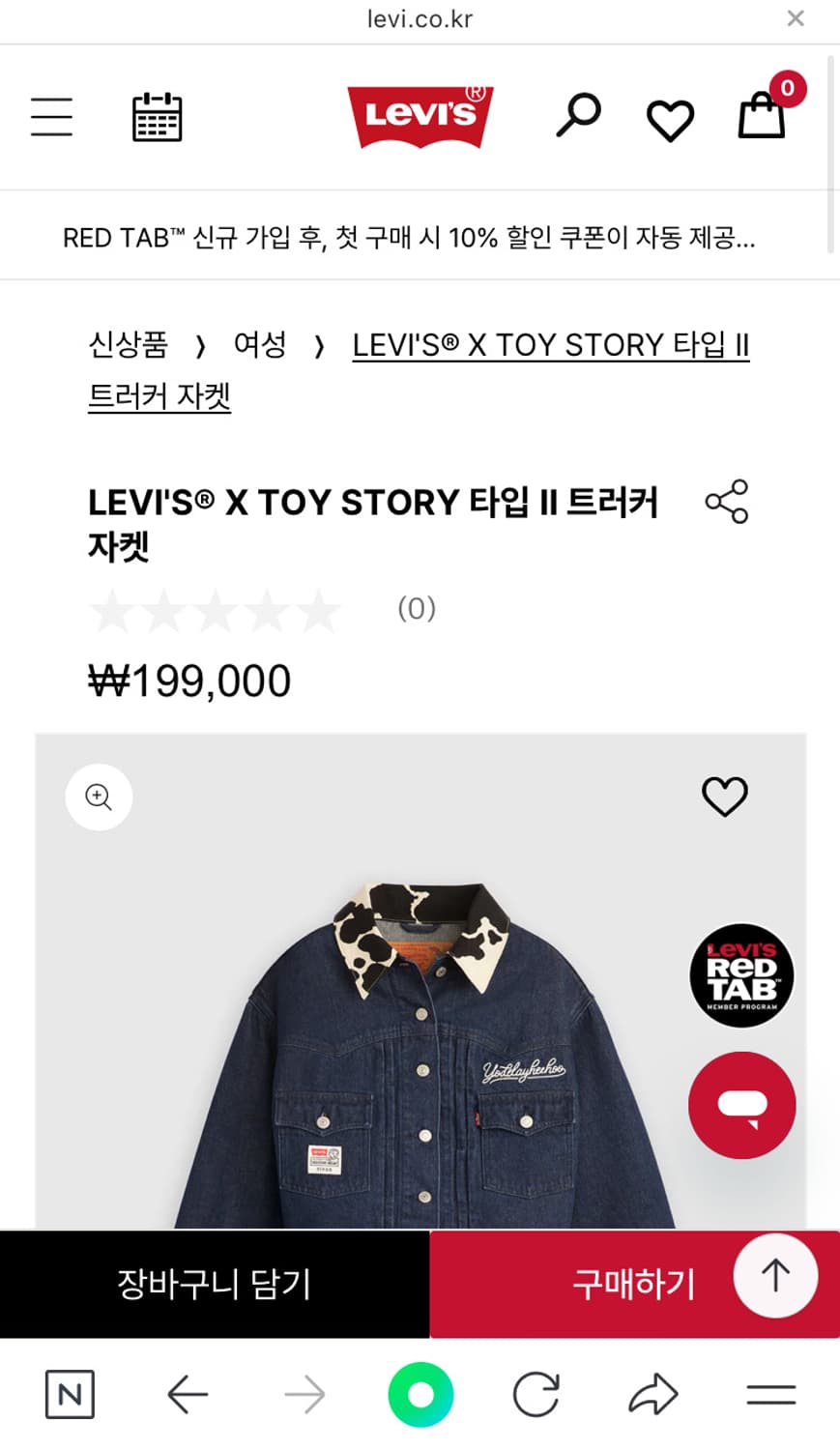Open the hamburger navigation menu

pyautogui.click(x=51, y=116)
